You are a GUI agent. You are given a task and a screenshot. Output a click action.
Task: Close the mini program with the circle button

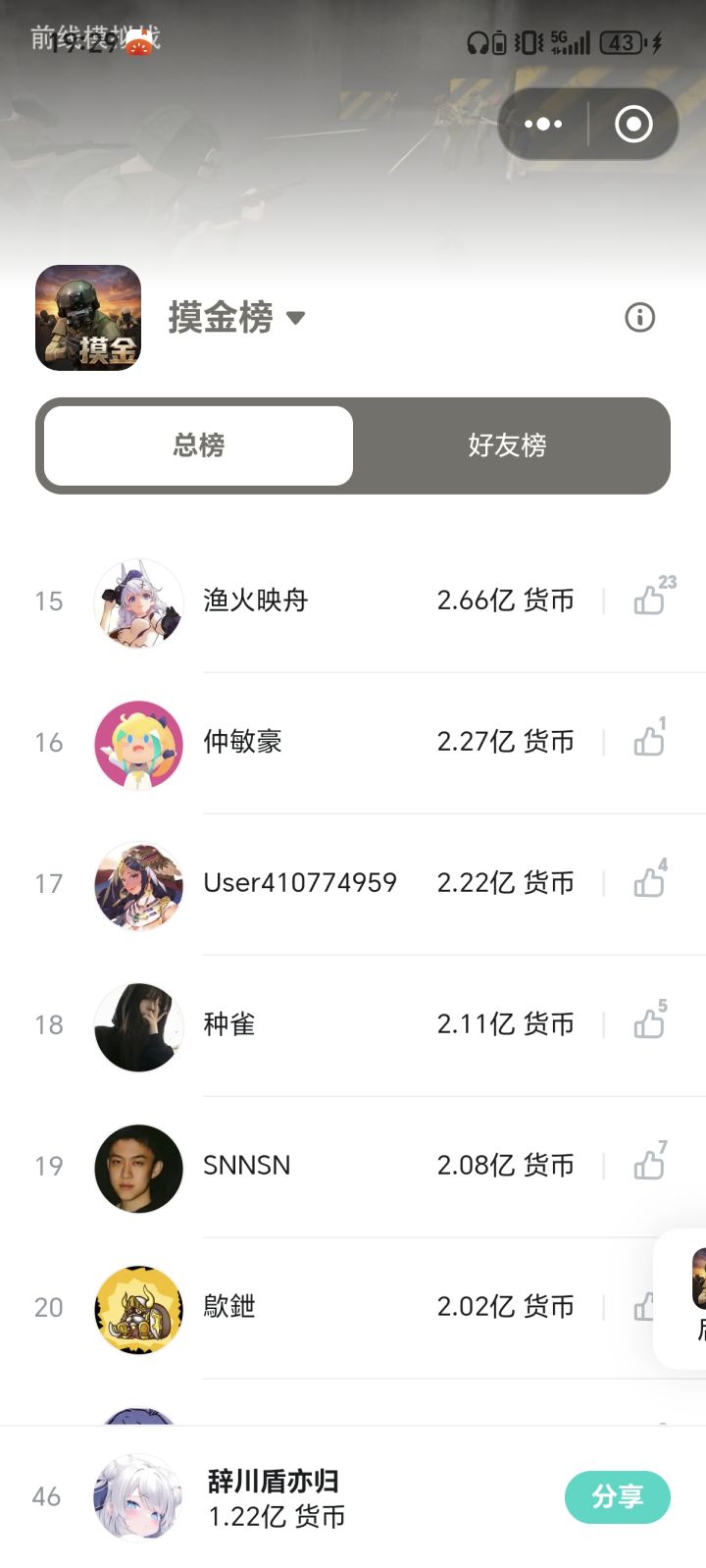coord(633,124)
